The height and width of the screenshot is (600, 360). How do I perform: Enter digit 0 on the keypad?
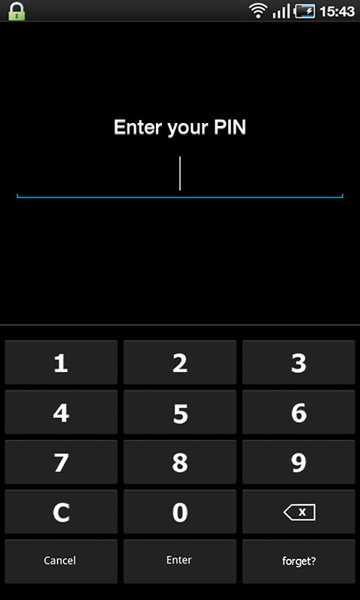click(x=180, y=512)
